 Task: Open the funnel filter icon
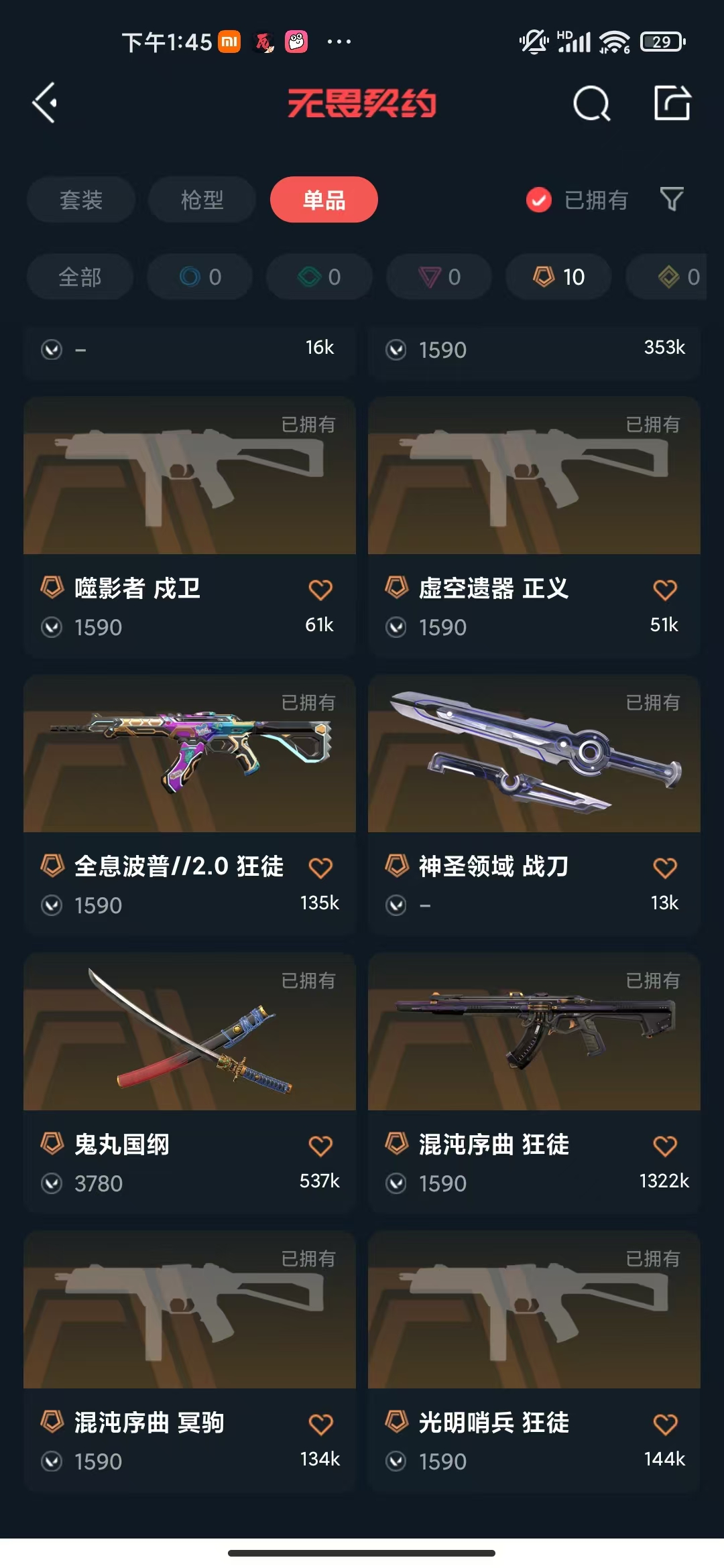pyautogui.click(x=672, y=199)
